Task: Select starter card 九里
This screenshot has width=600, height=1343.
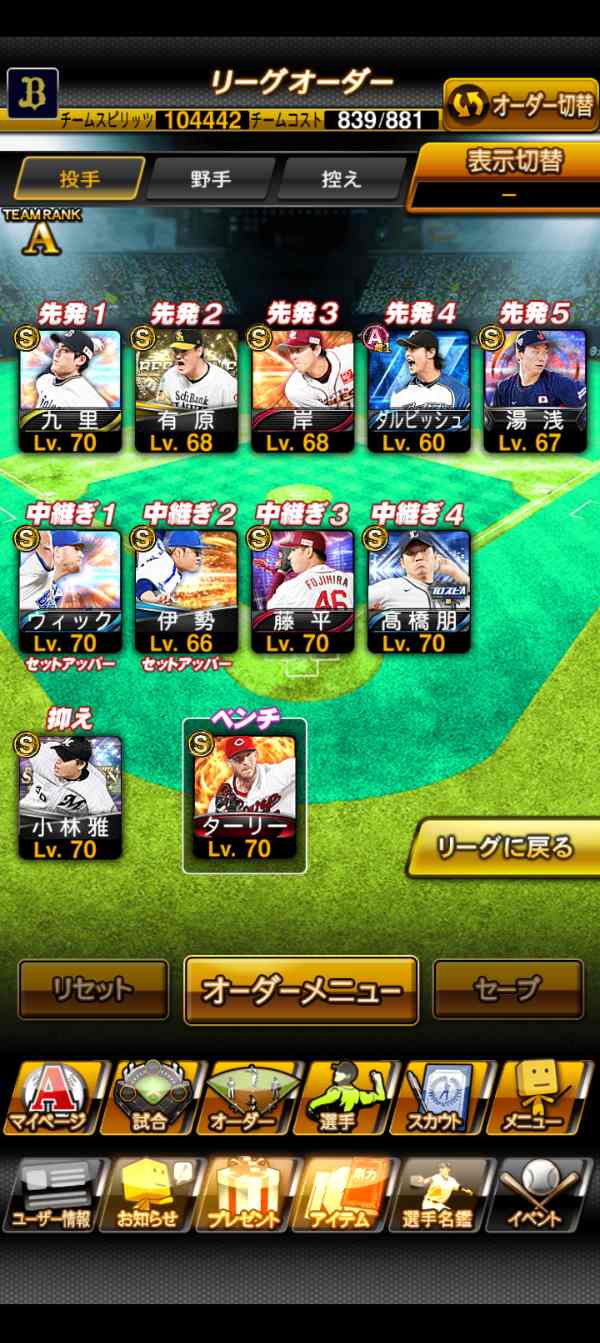Action: (x=70, y=390)
